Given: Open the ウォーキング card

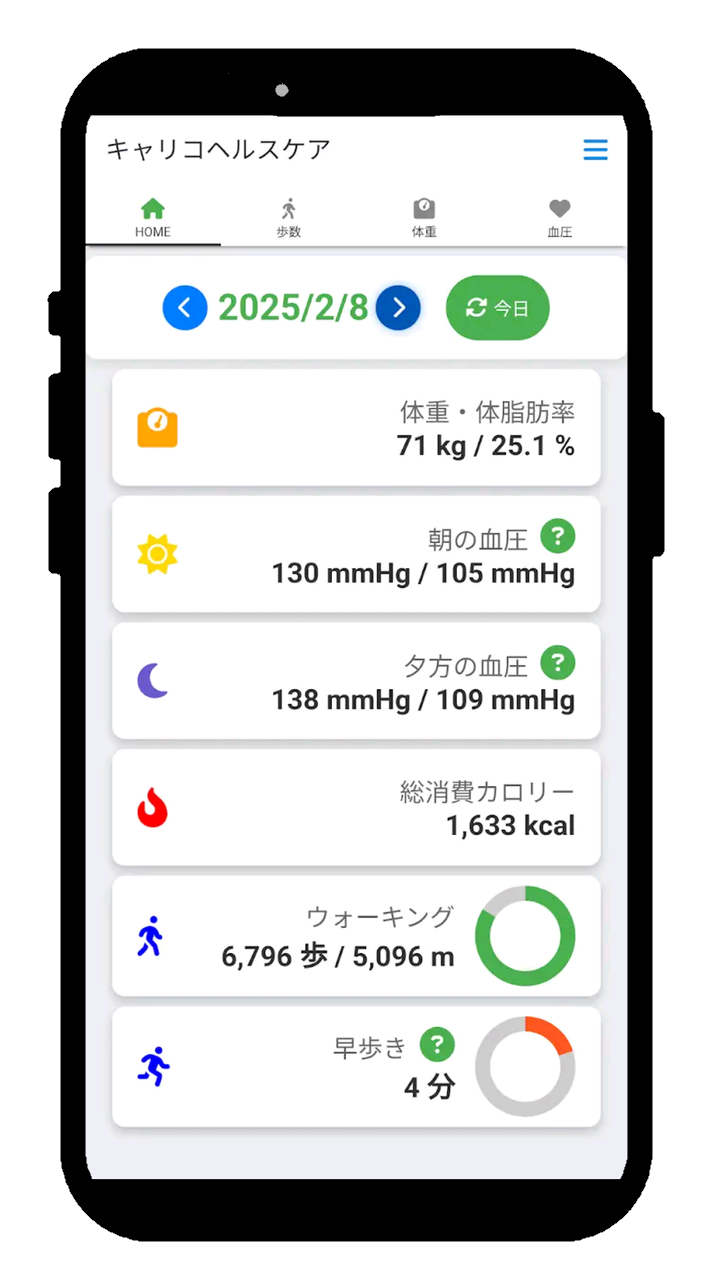Looking at the screenshot, I should click(356, 936).
